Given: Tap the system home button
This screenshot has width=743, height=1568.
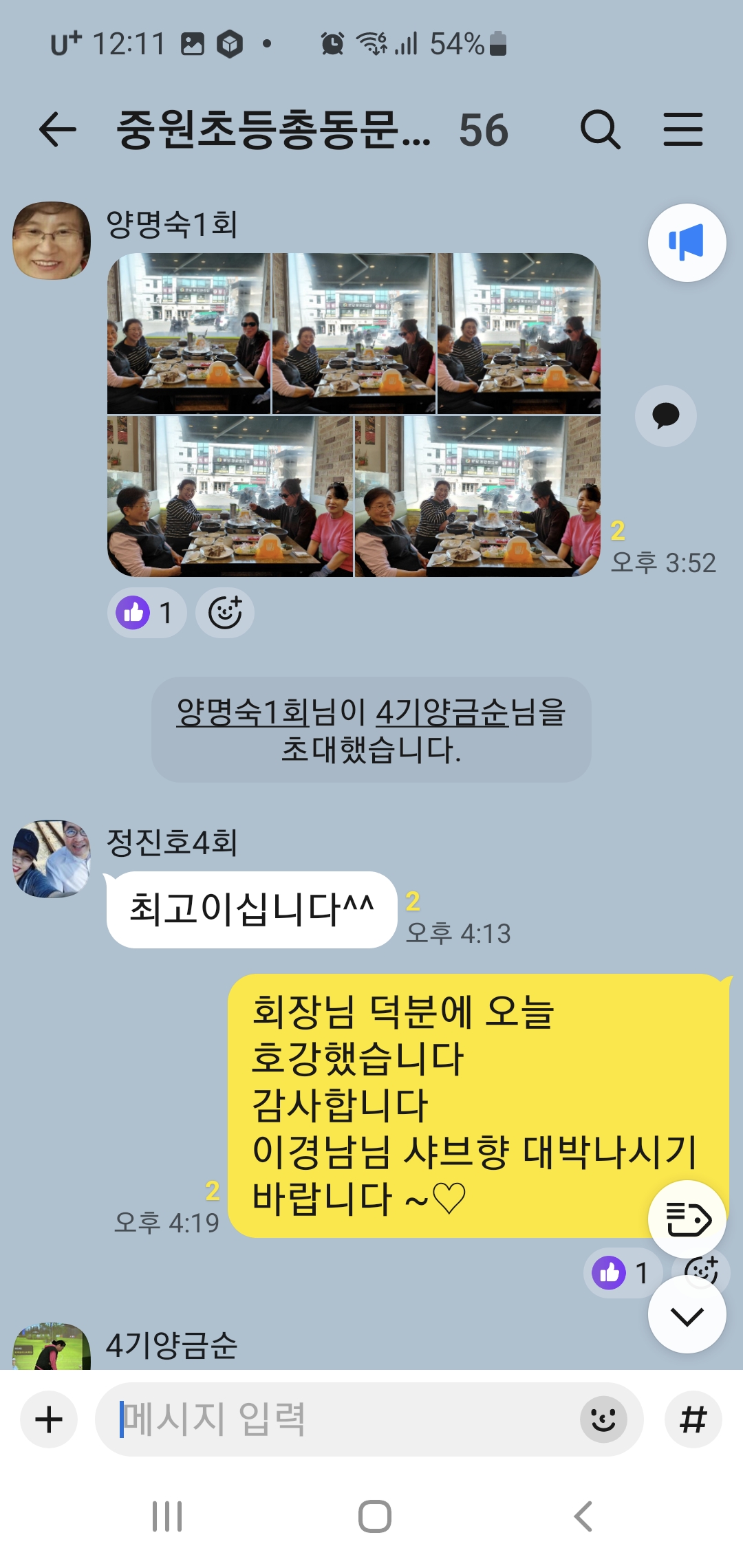Looking at the screenshot, I should 374,1516.
